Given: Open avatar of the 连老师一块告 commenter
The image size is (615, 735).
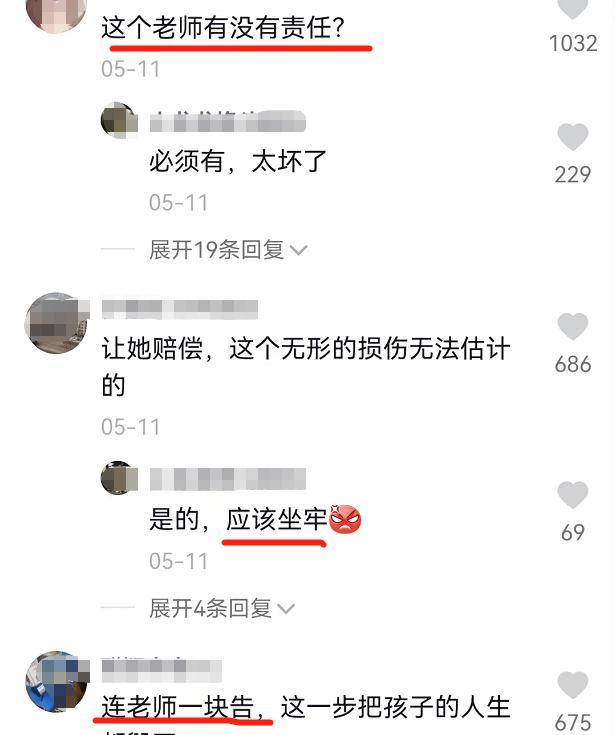Looking at the screenshot, I should pos(57,682).
